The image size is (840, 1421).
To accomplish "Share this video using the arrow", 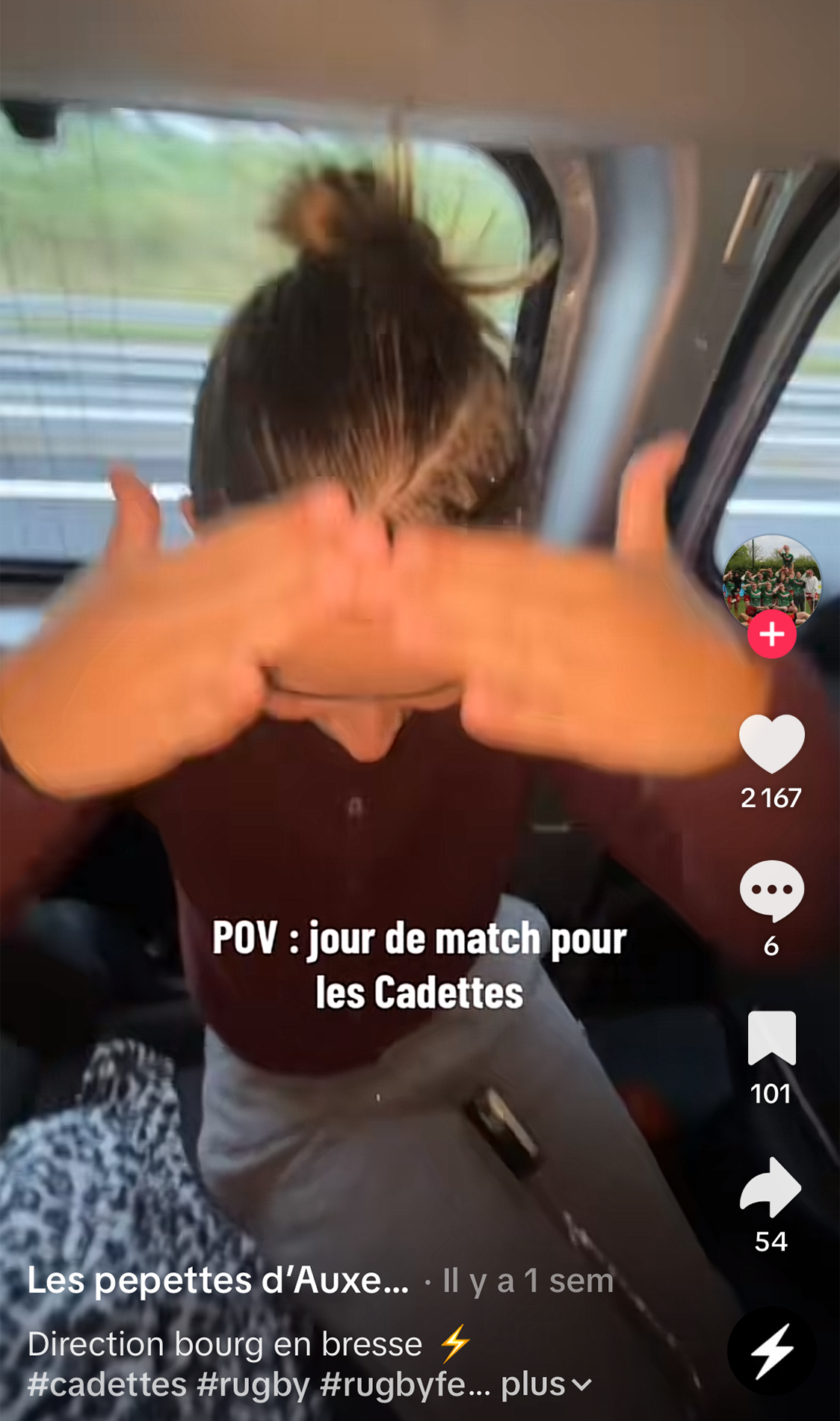I will (x=771, y=1186).
